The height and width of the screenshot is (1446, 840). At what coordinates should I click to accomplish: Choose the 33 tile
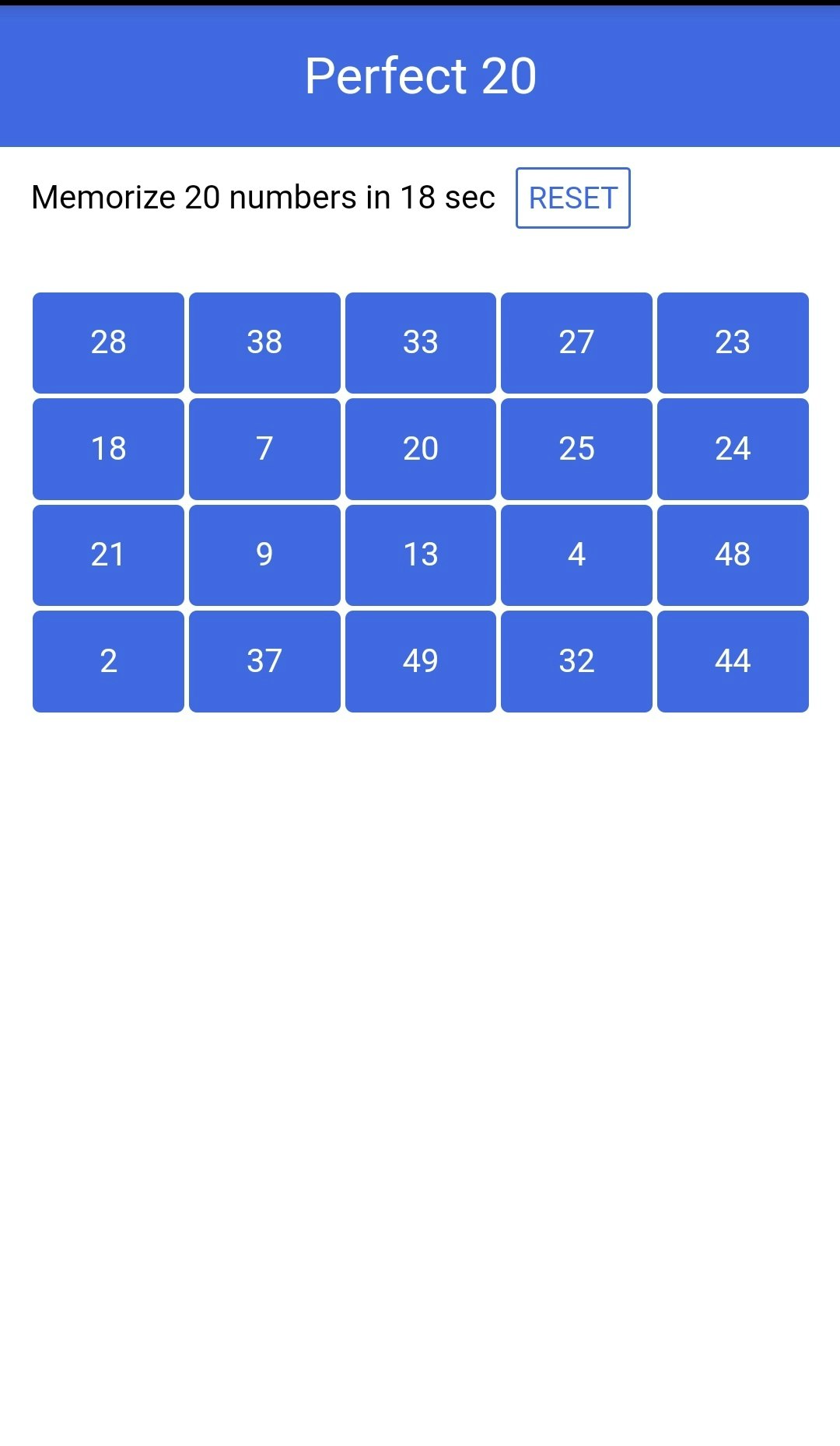[420, 342]
